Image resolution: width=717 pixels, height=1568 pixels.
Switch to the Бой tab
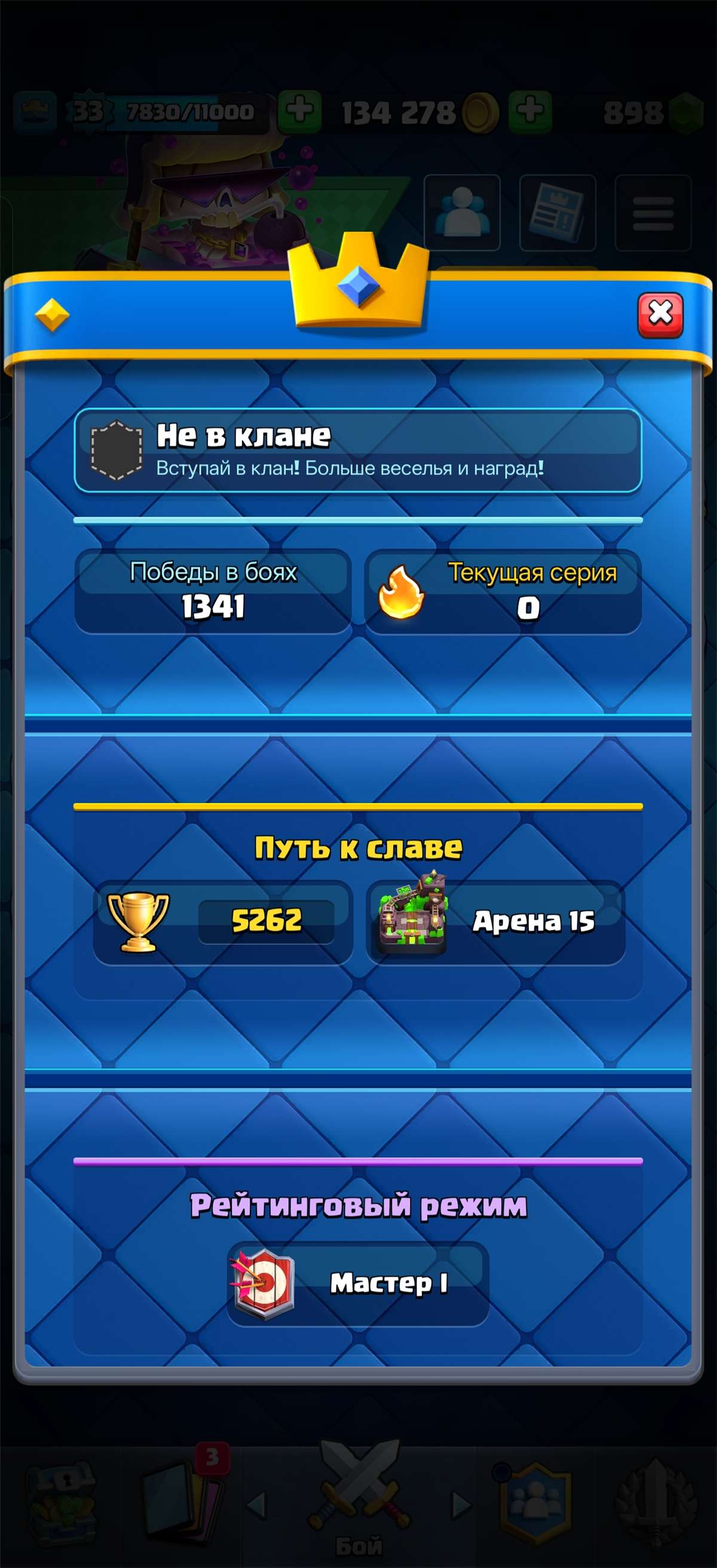point(358,1515)
